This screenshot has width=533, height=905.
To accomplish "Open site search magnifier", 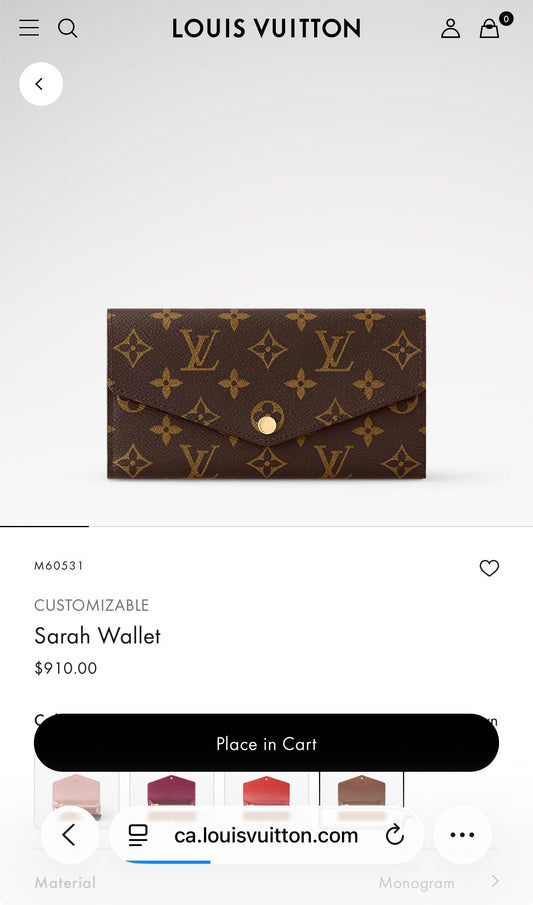I will [x=68, y=28].
